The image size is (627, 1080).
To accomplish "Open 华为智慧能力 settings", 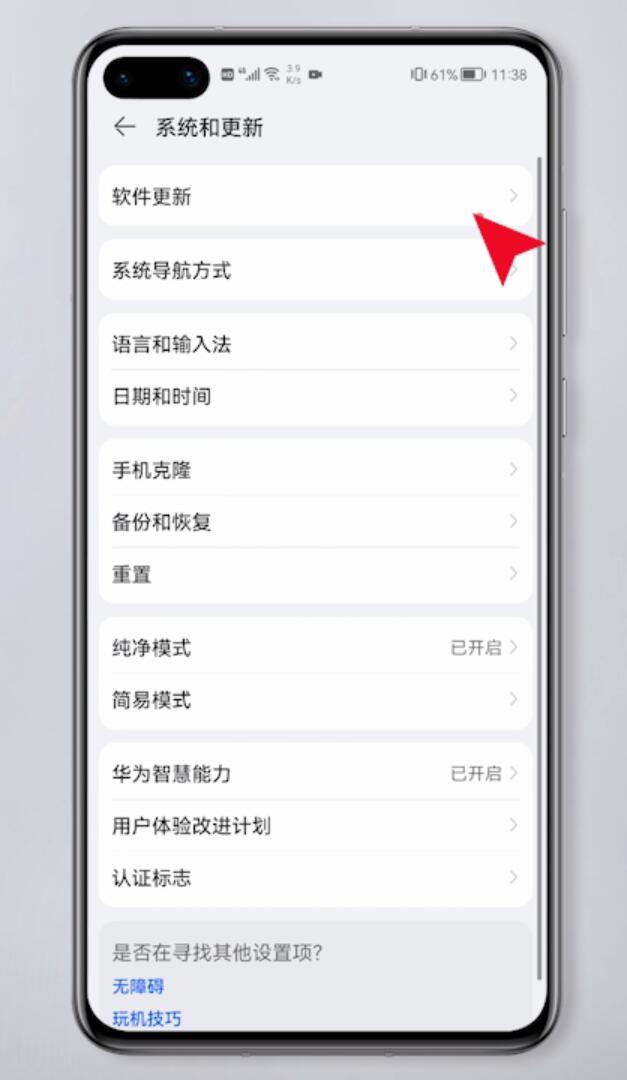I will point(316,773).
